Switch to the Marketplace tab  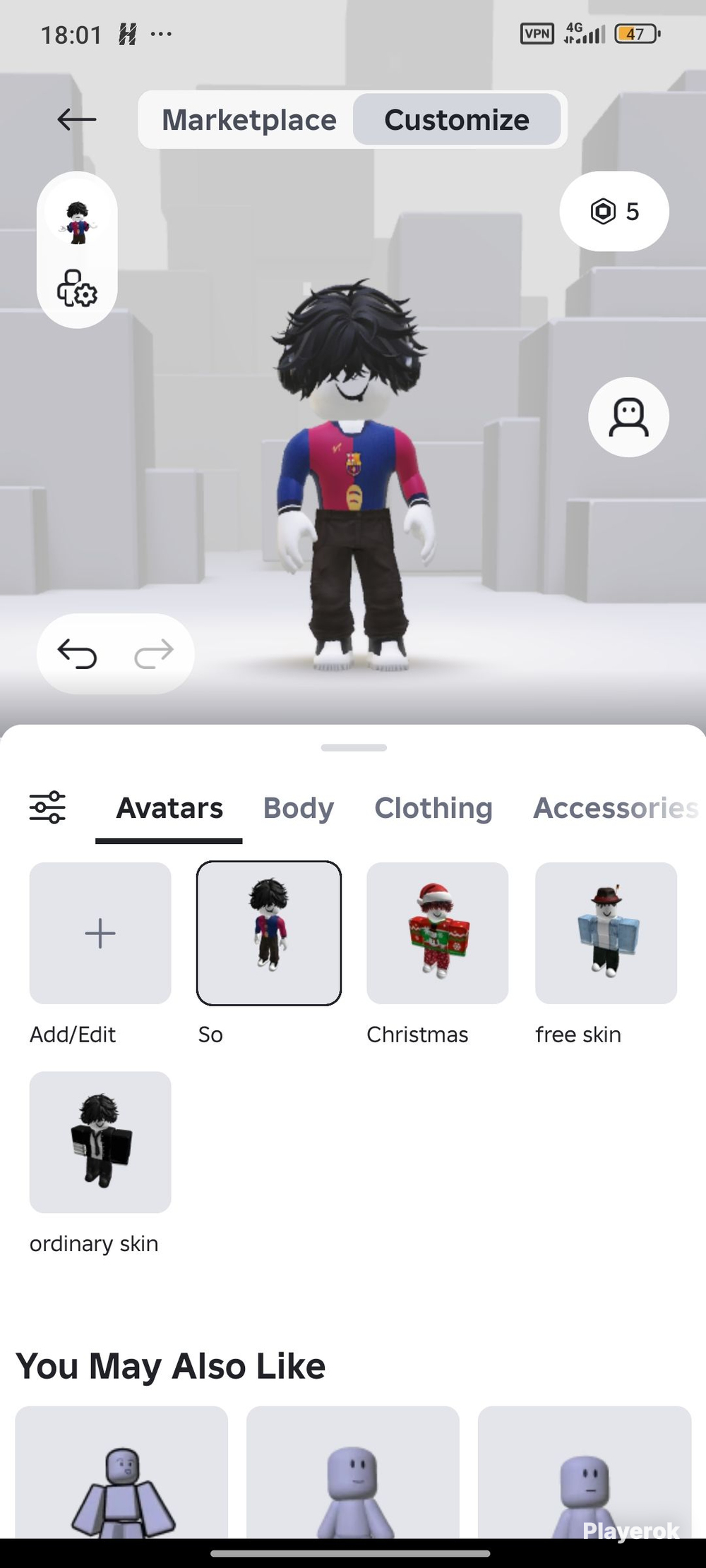coord(249,120)
